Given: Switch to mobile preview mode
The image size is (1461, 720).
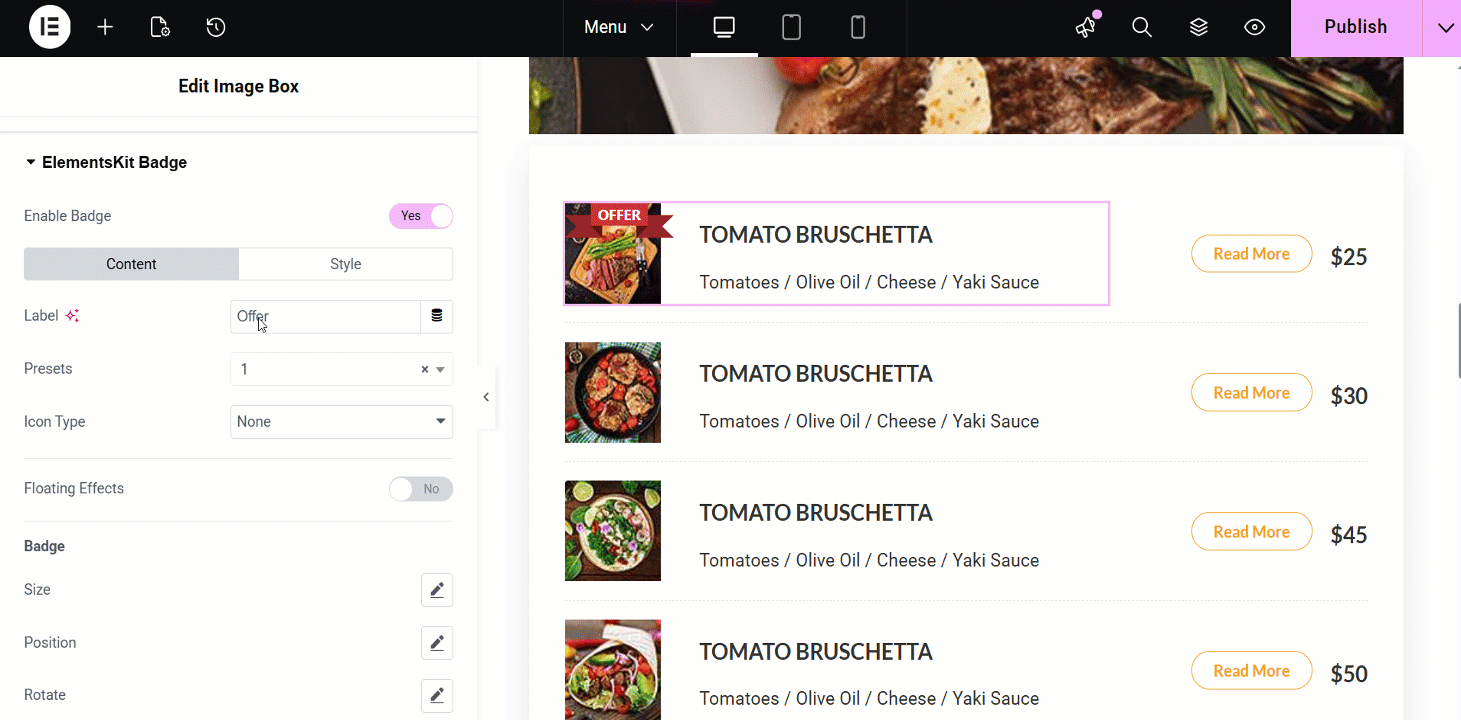Looking at the screenshot, I should 857,27.
